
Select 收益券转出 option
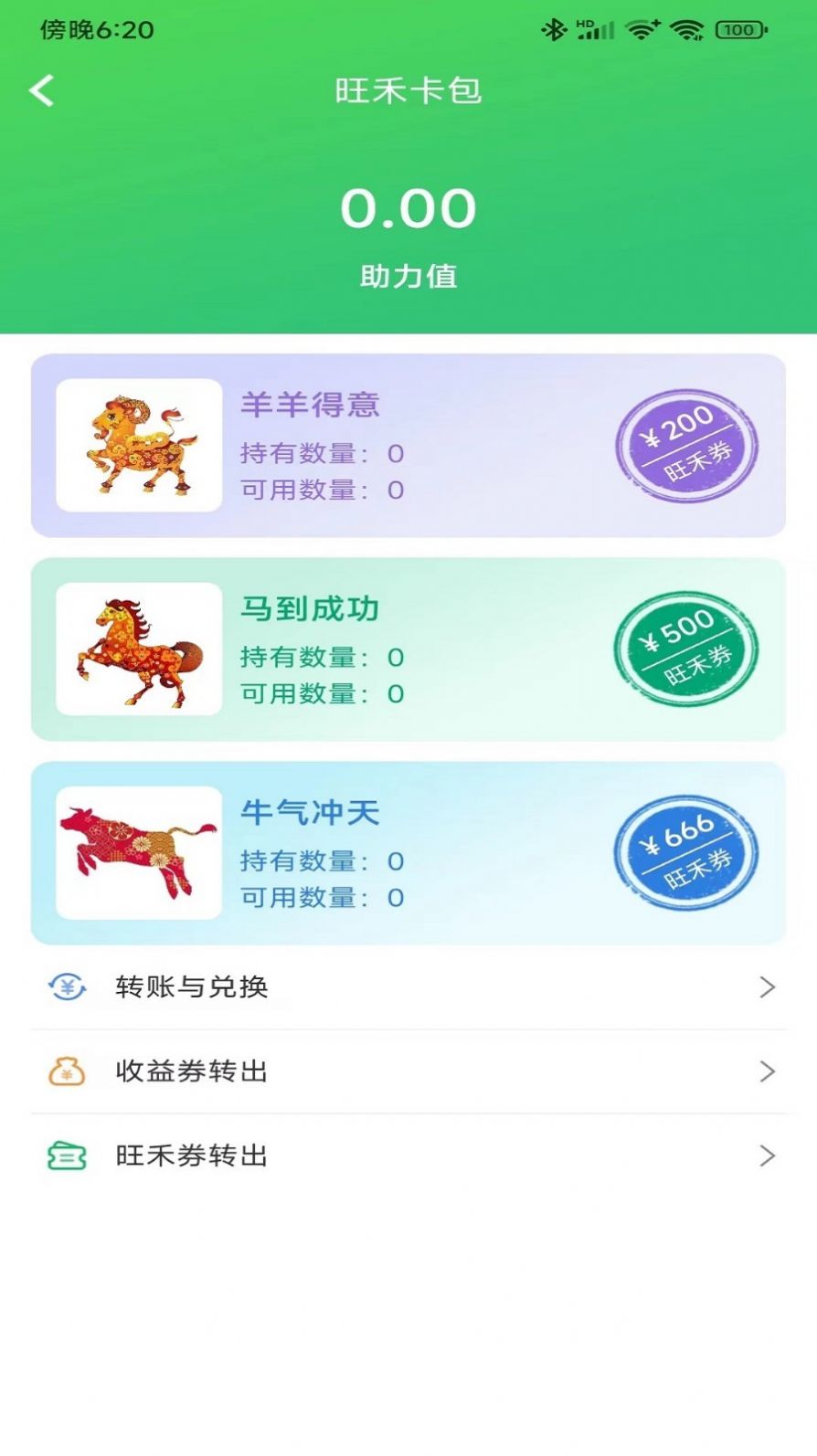[408, 1071]
